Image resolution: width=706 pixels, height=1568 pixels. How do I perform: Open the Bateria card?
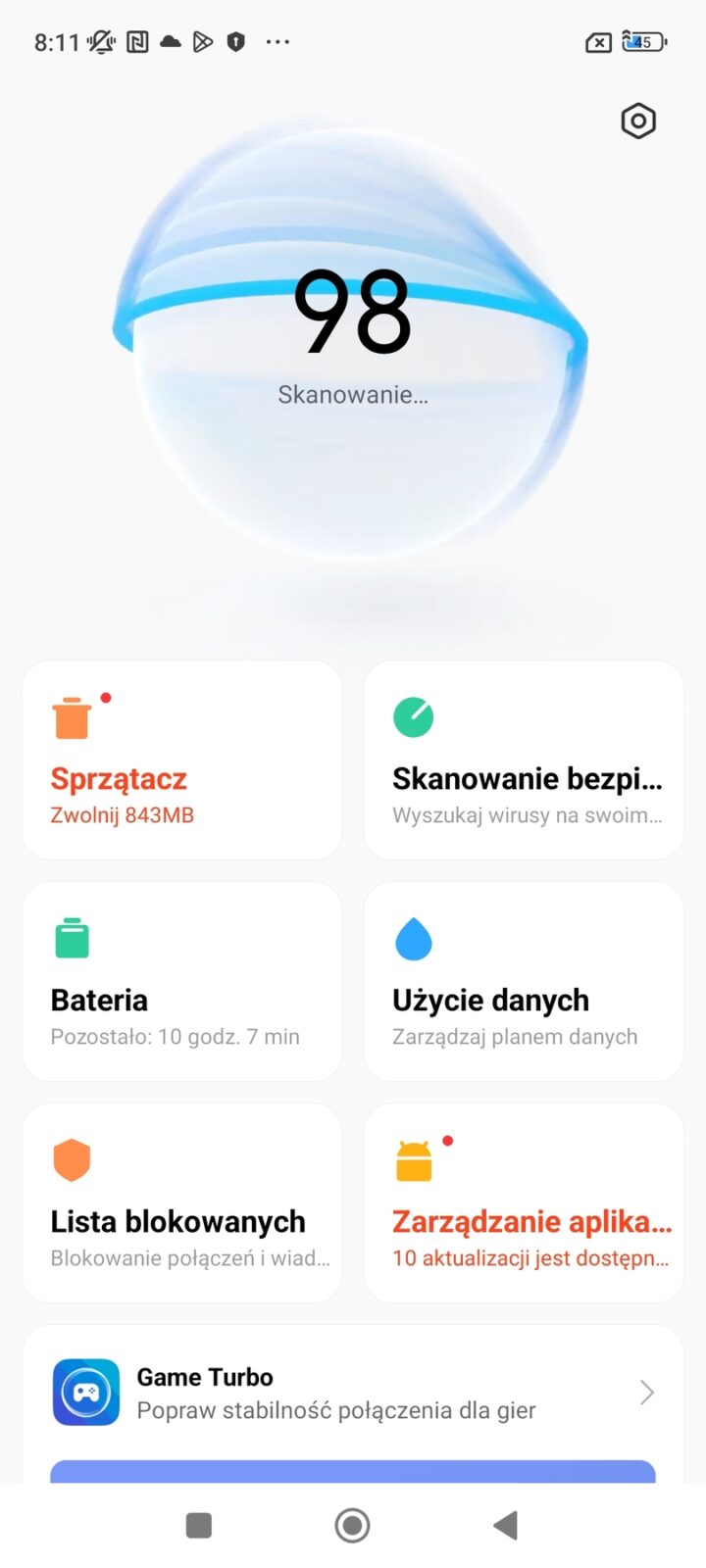click(x=181, y=982)
